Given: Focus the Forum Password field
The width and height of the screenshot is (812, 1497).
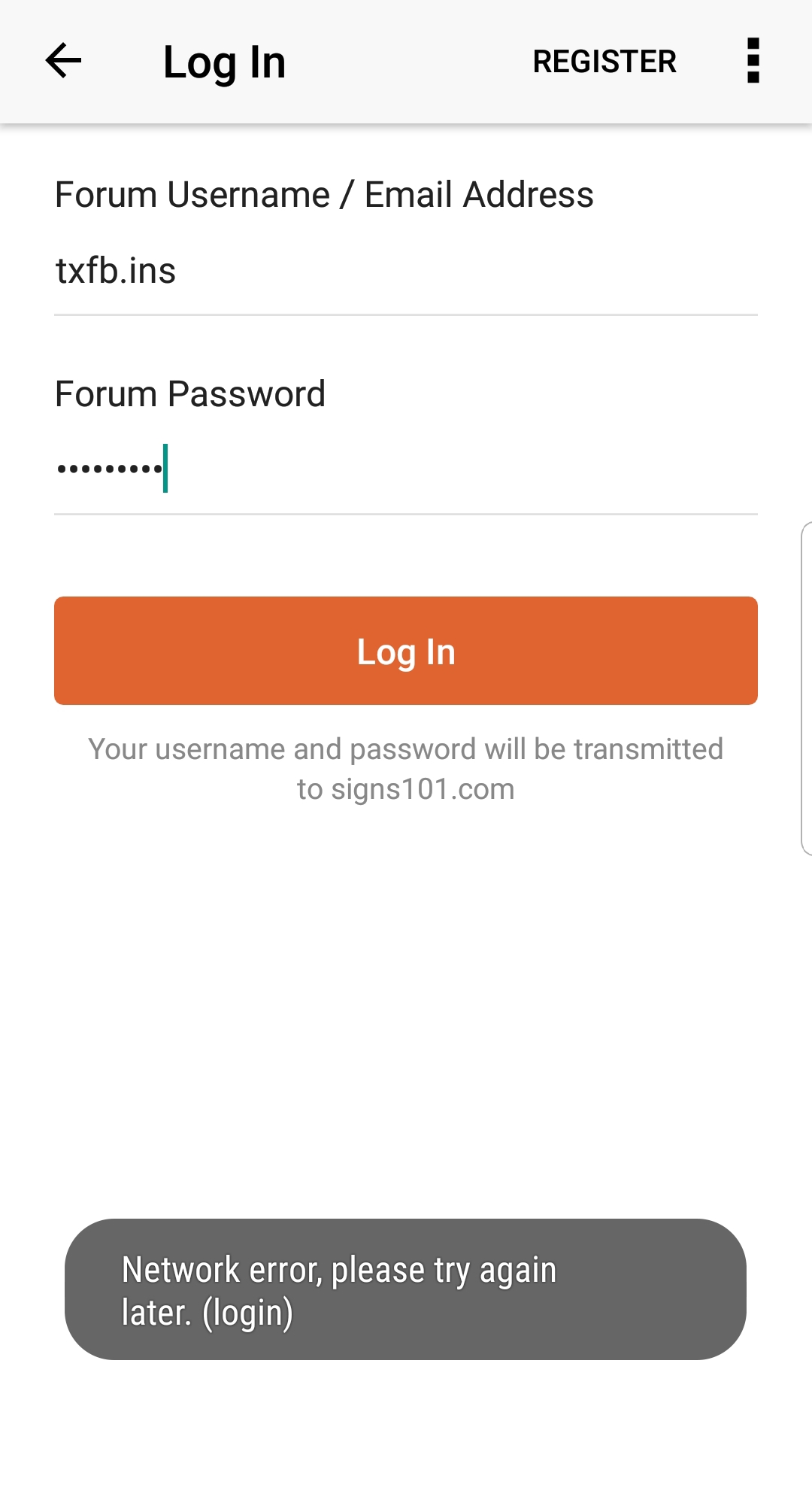Looking at the screenshot, I should point(406,470).
